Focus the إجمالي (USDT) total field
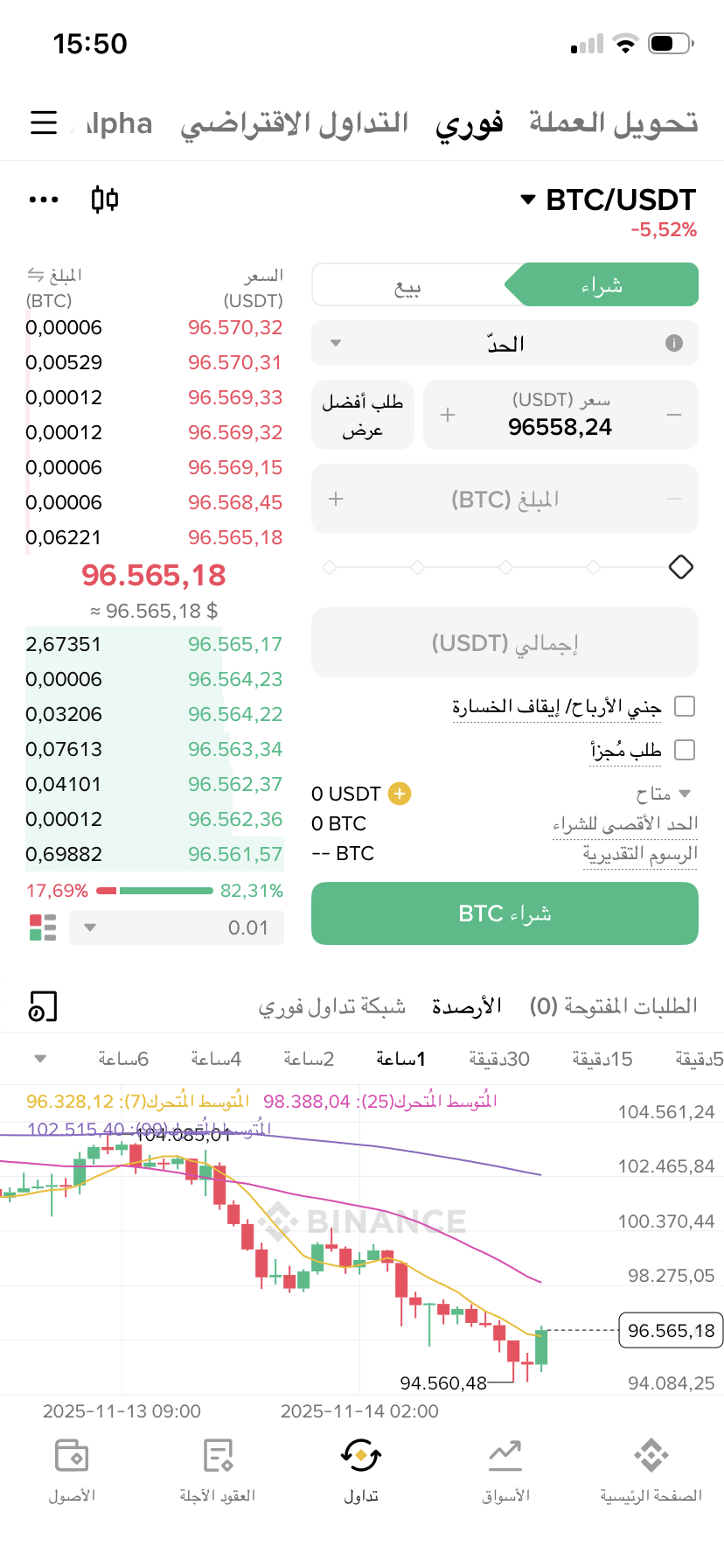Viewport: 724px width, 1568px height. pos(505,643)
